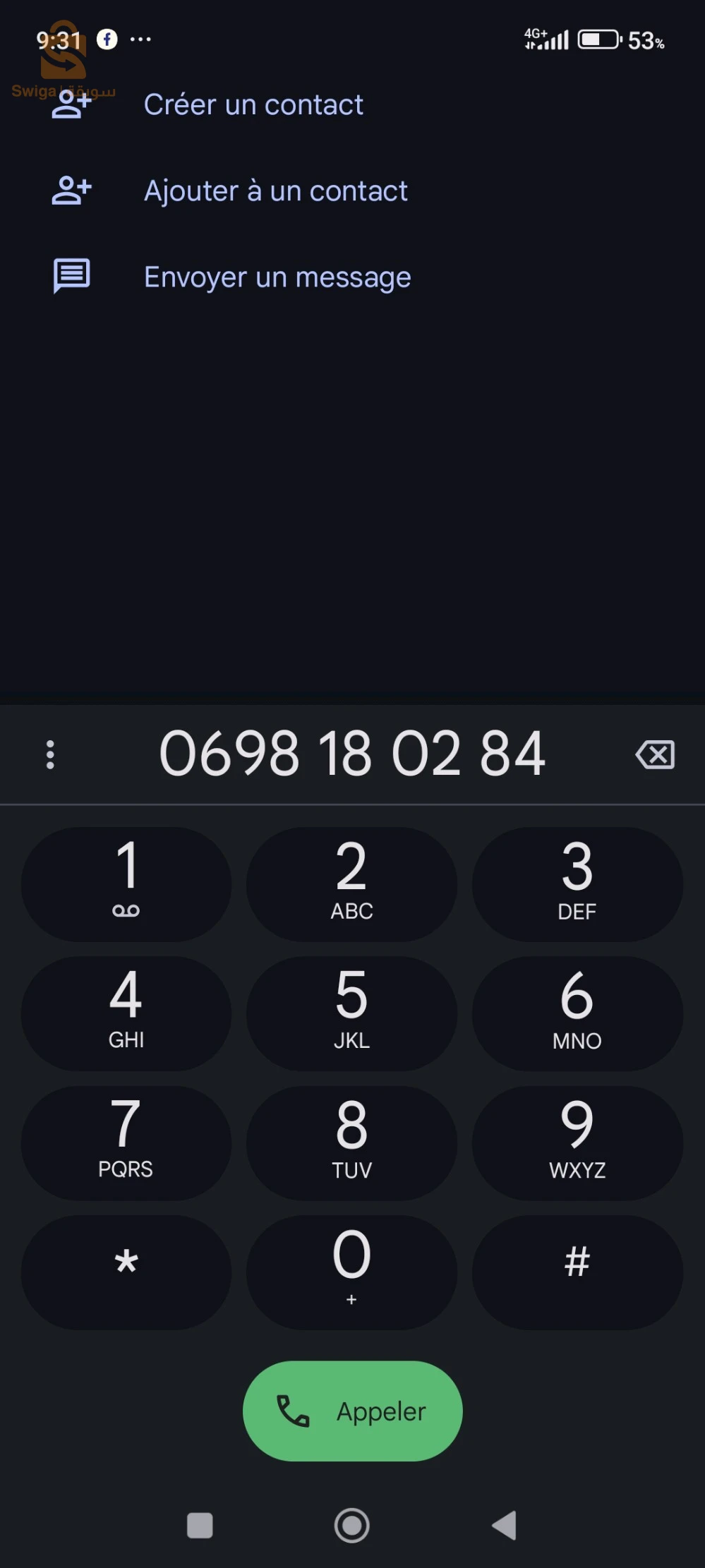The image size is (705, 1568).
Task: Select Ajouter à un contact
Action: [x=275, y=191]
